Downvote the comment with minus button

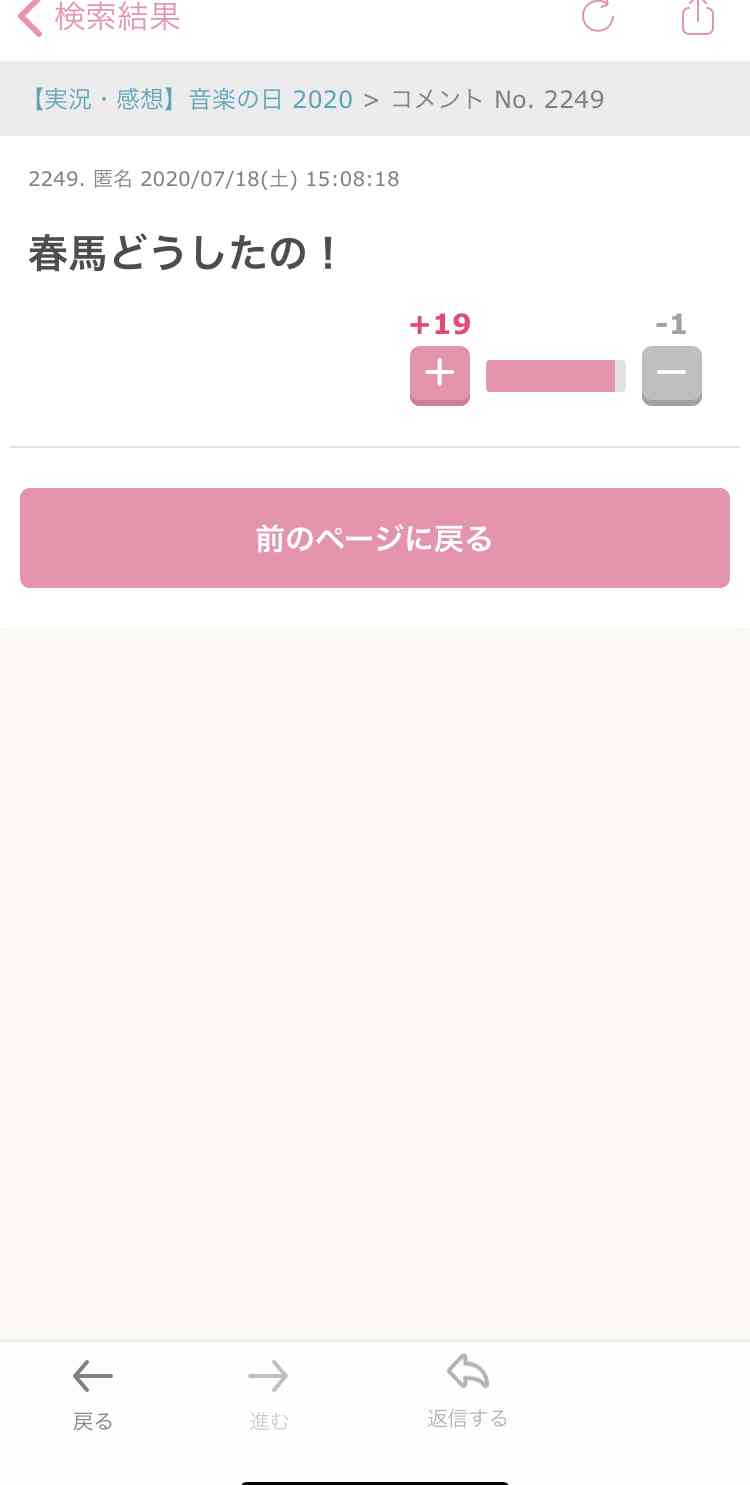tap(671, 375)
